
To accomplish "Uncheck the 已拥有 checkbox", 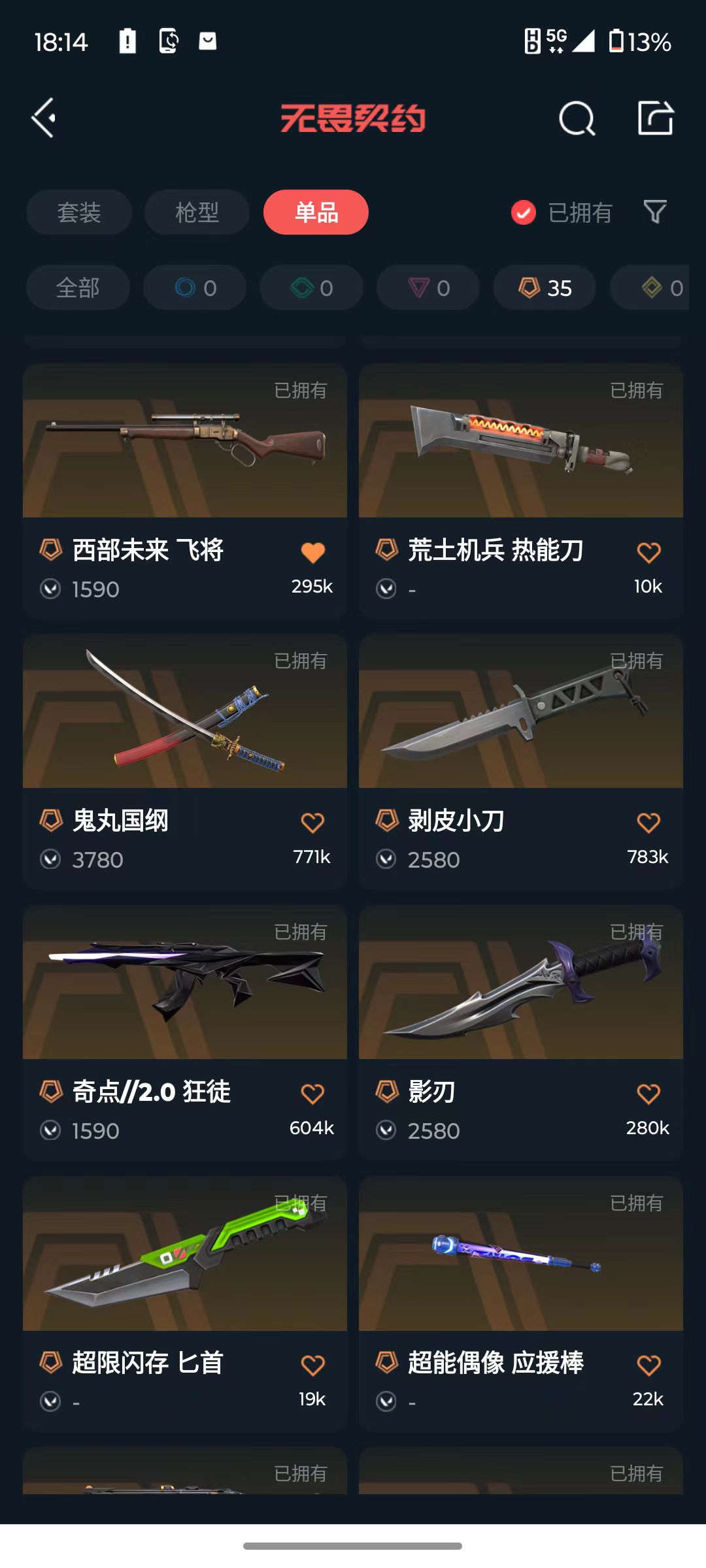I will pyautogui.click(x=524, y=212).
